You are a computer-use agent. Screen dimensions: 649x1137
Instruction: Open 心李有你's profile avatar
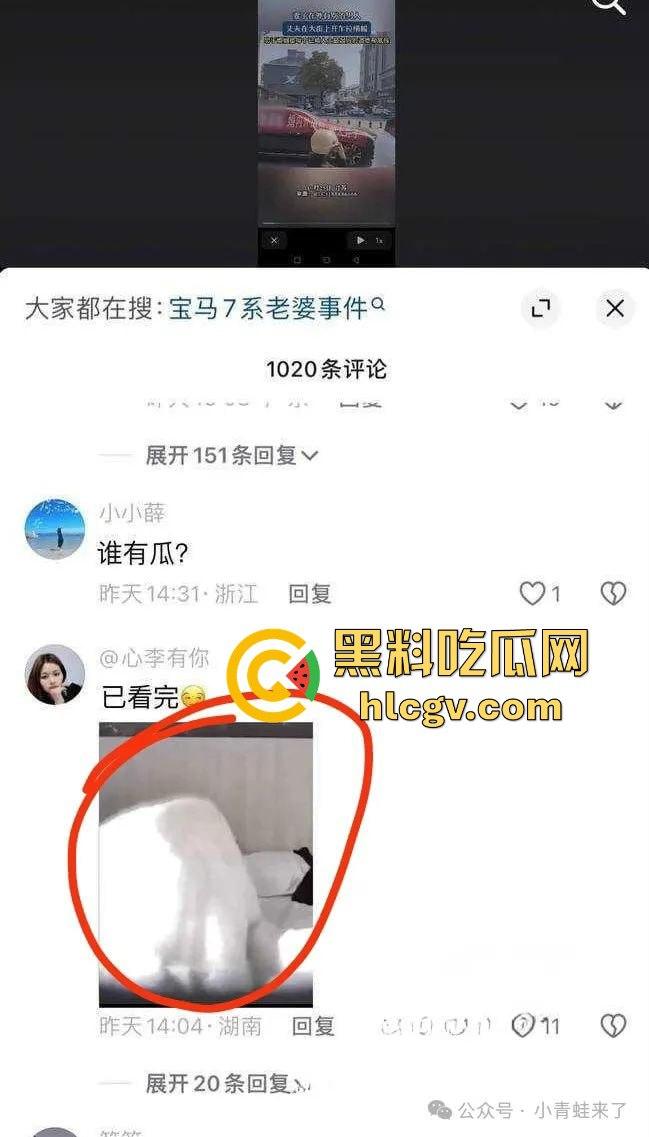pos(54,675)
